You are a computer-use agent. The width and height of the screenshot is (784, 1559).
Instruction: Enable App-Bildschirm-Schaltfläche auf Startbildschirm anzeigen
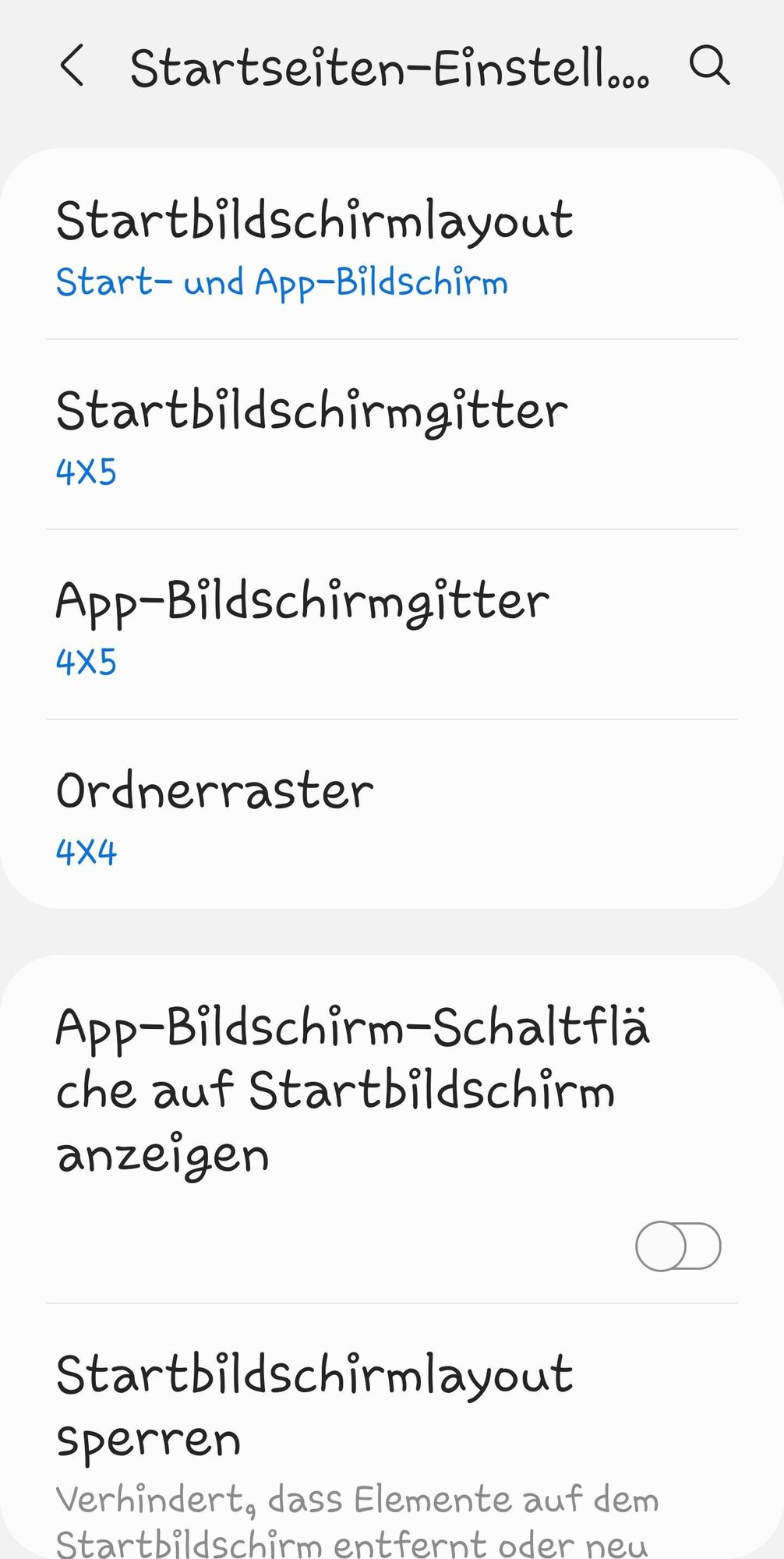677,1246
